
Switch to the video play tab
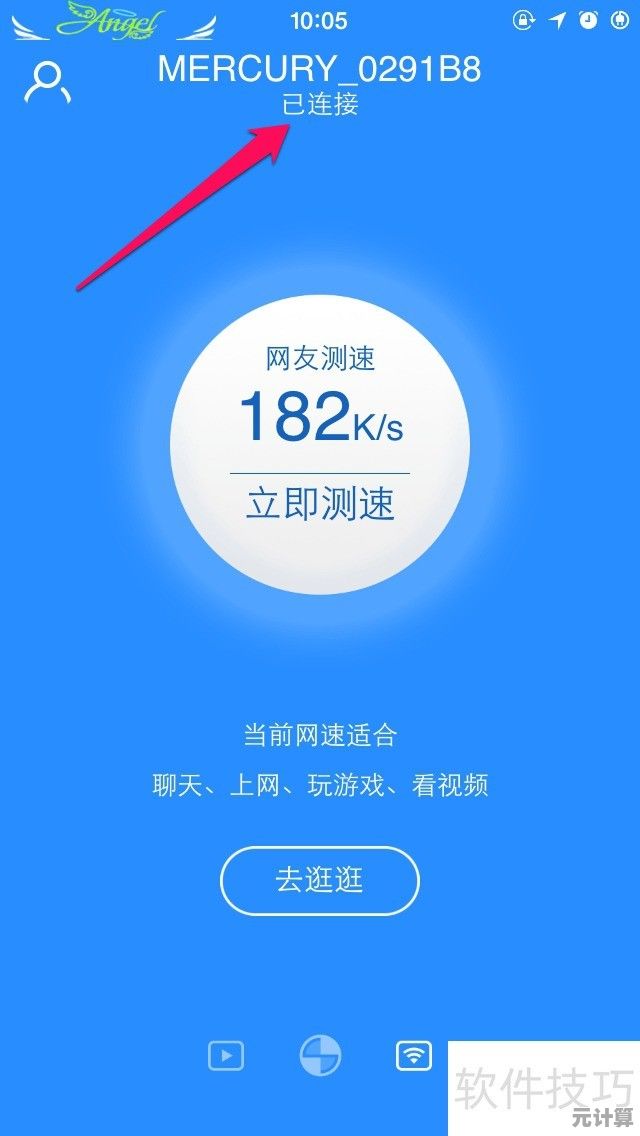click(x=226, y=1055)
